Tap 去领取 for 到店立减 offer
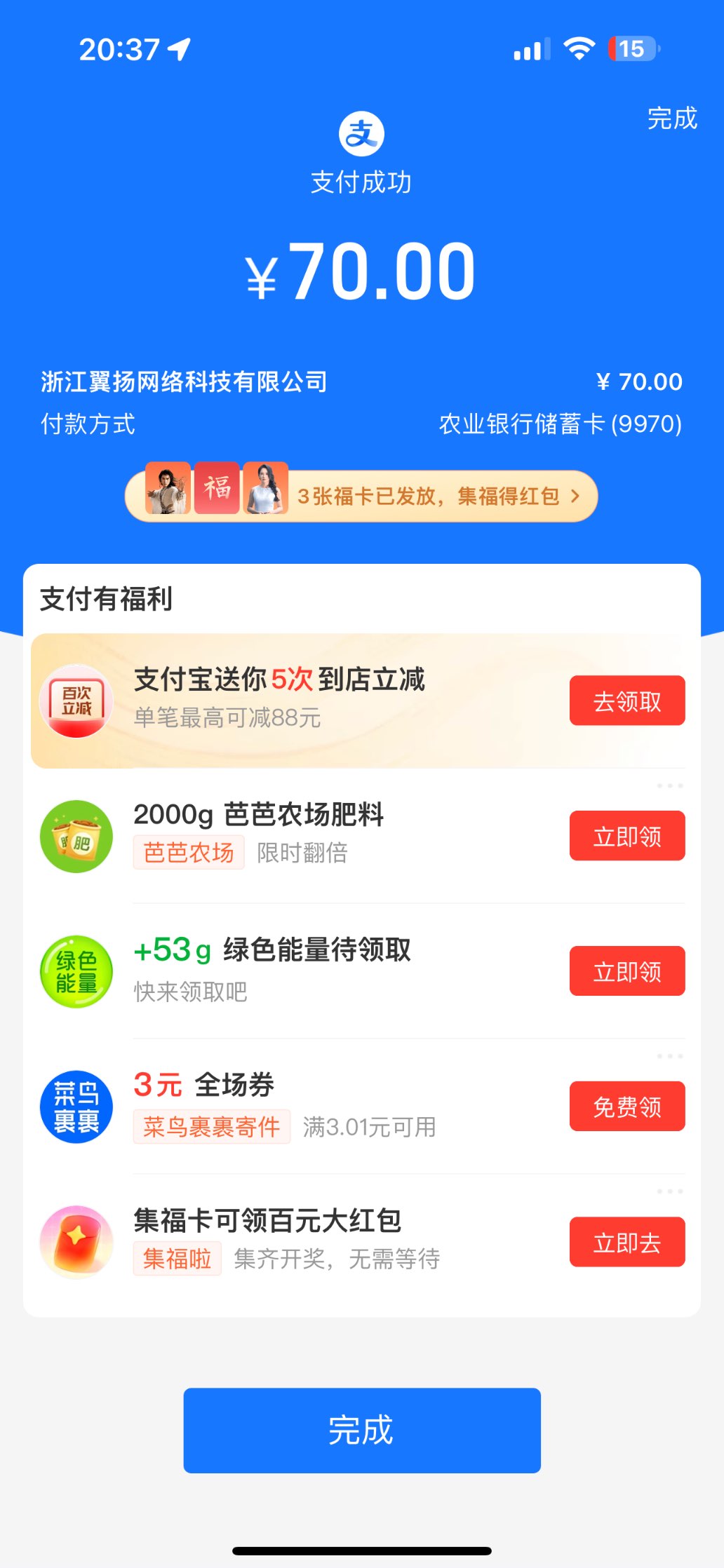The width and height of the screenshot is (724, 1568). 626,701
